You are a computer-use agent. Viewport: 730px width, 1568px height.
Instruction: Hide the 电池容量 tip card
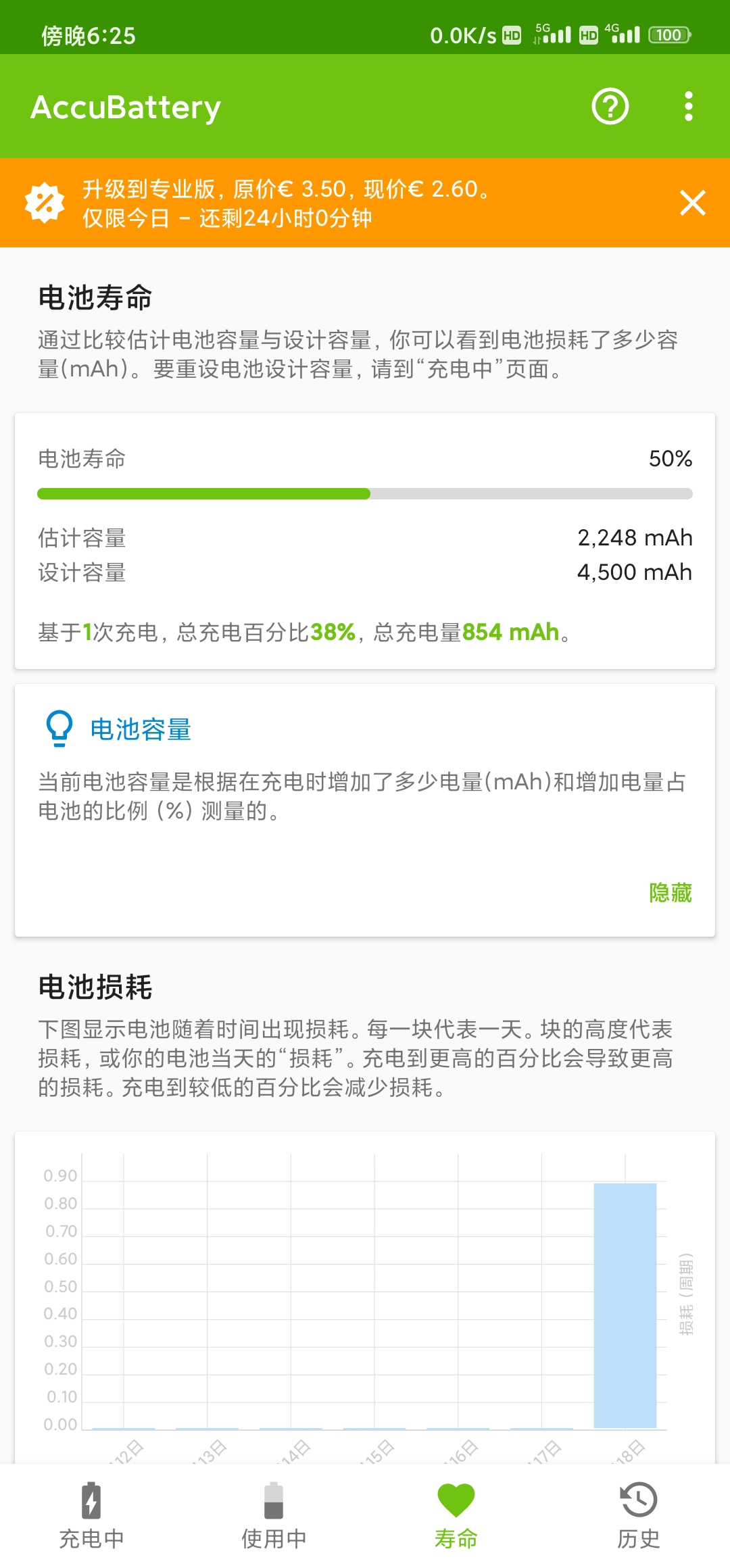pyautogui.click(x=670, y=893)
